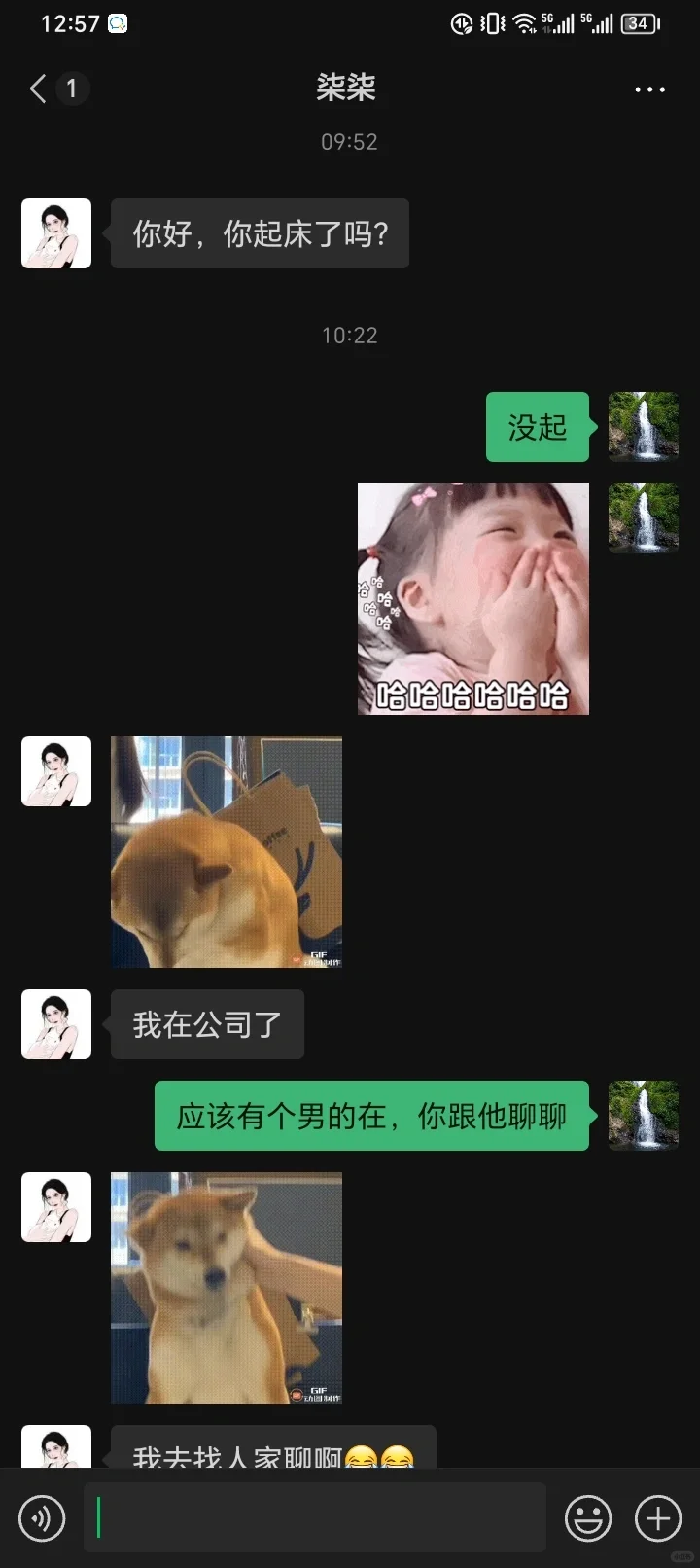Open the plus attachment menu
The image size is (700, 1568).
pos(658,1517)
